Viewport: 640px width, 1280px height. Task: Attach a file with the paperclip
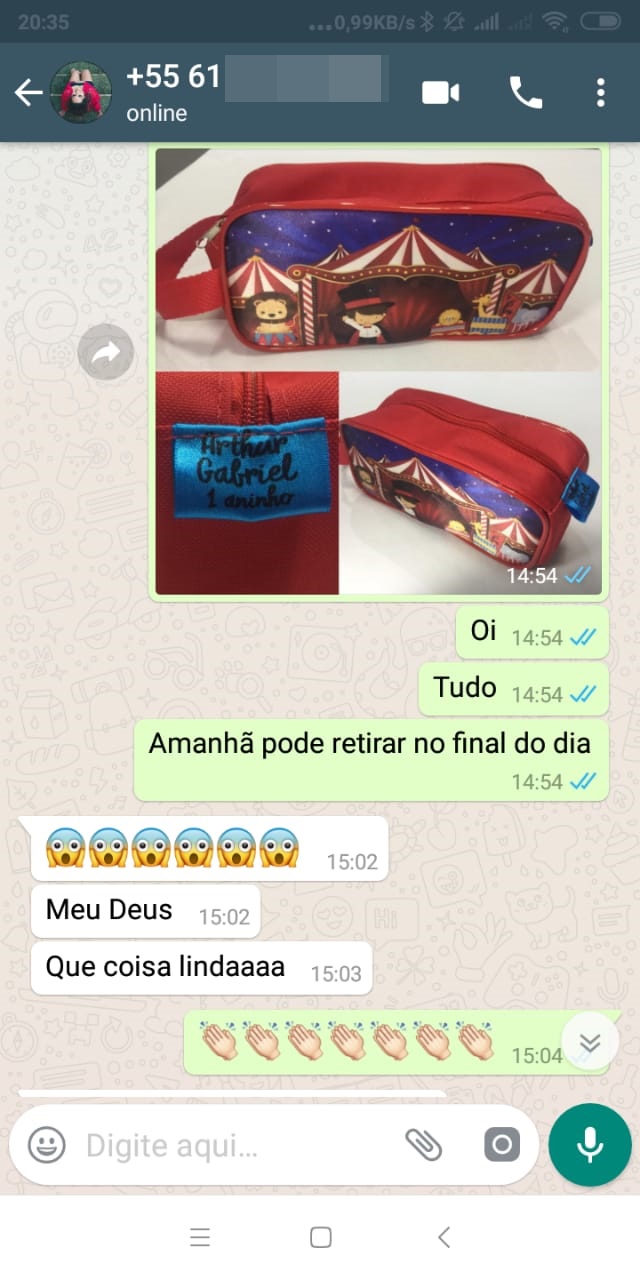423,1145
